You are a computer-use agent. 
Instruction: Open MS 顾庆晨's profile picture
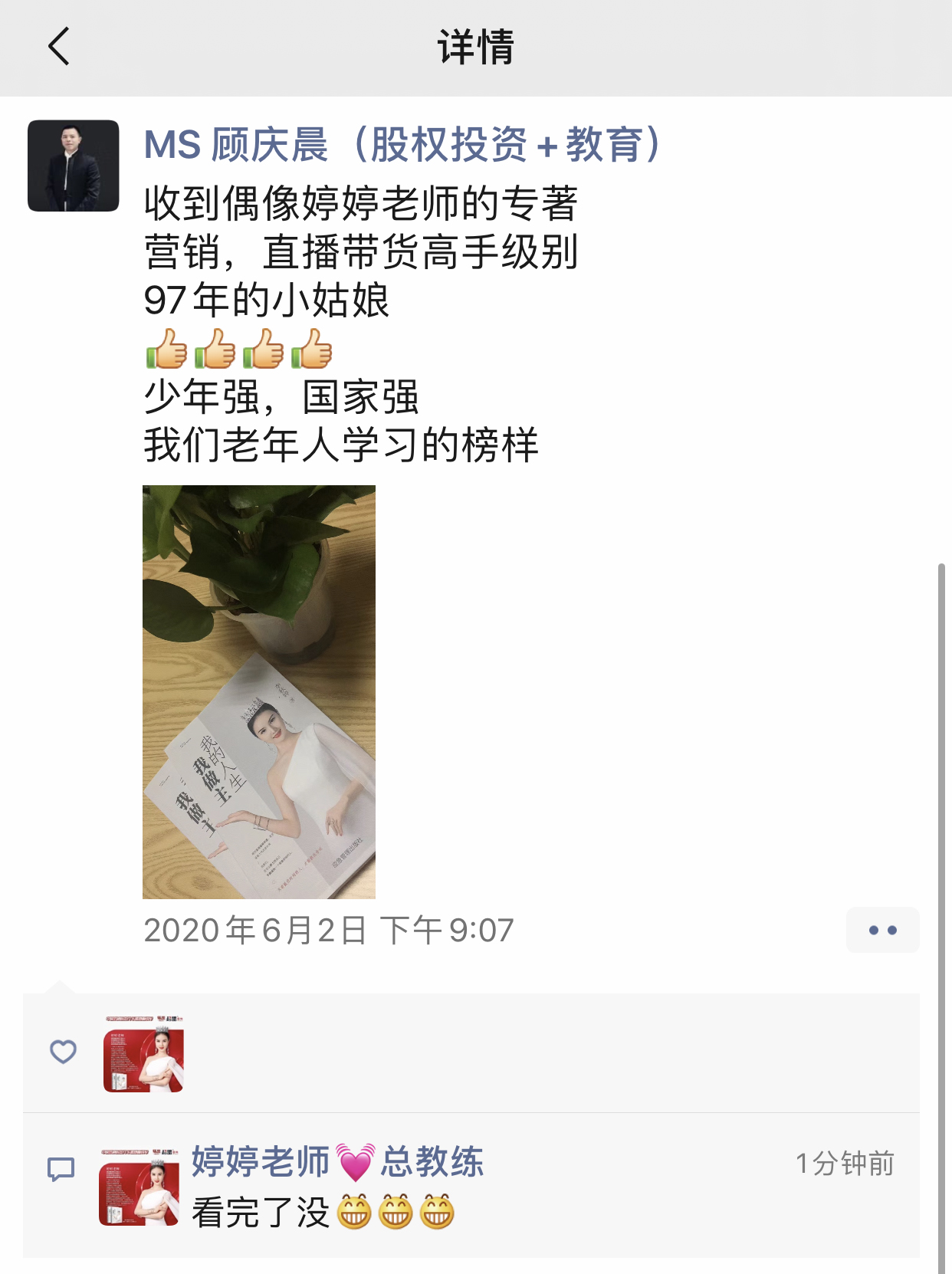point(74,166)
